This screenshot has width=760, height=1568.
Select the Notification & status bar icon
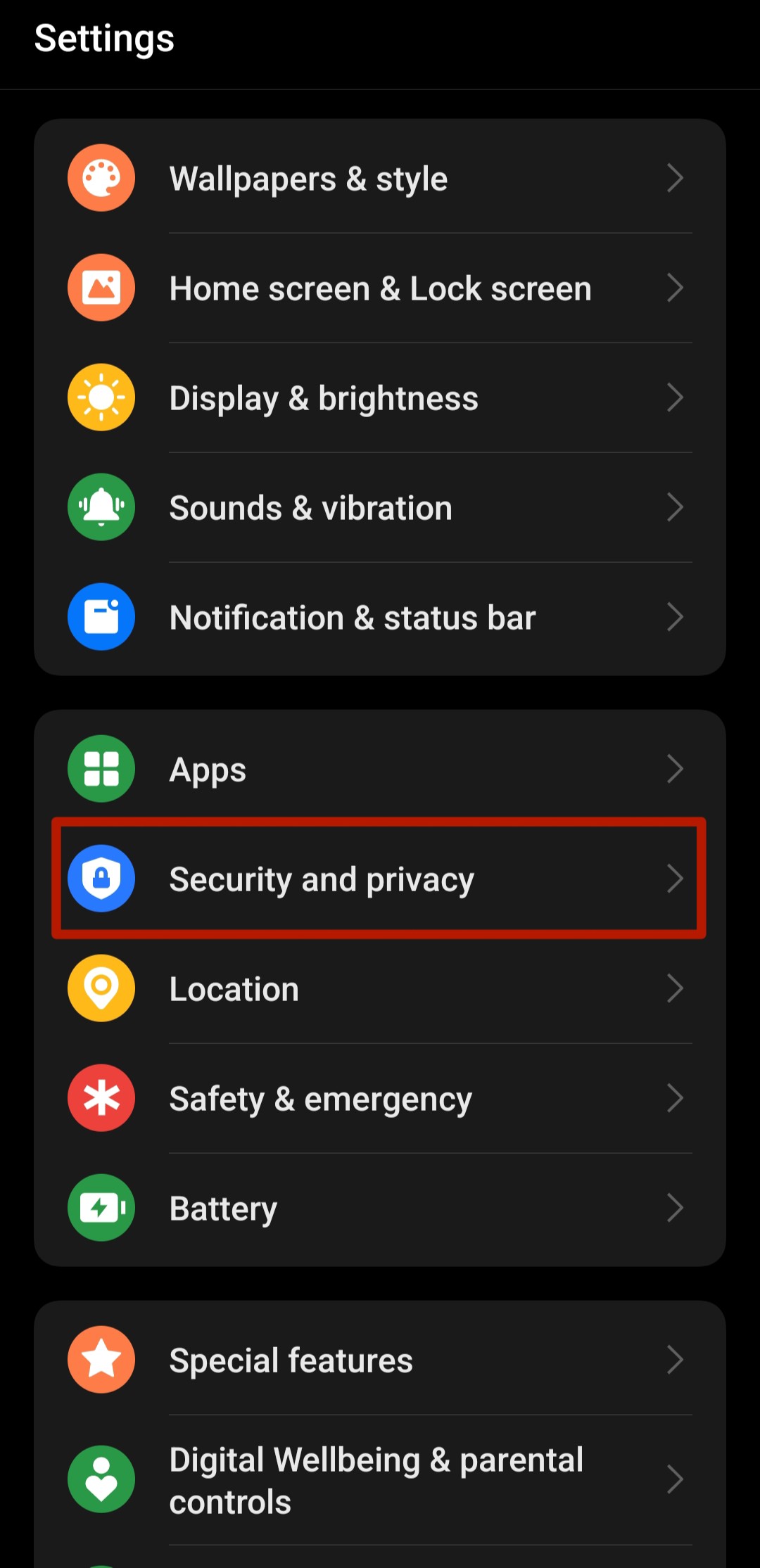coord(101,616)
